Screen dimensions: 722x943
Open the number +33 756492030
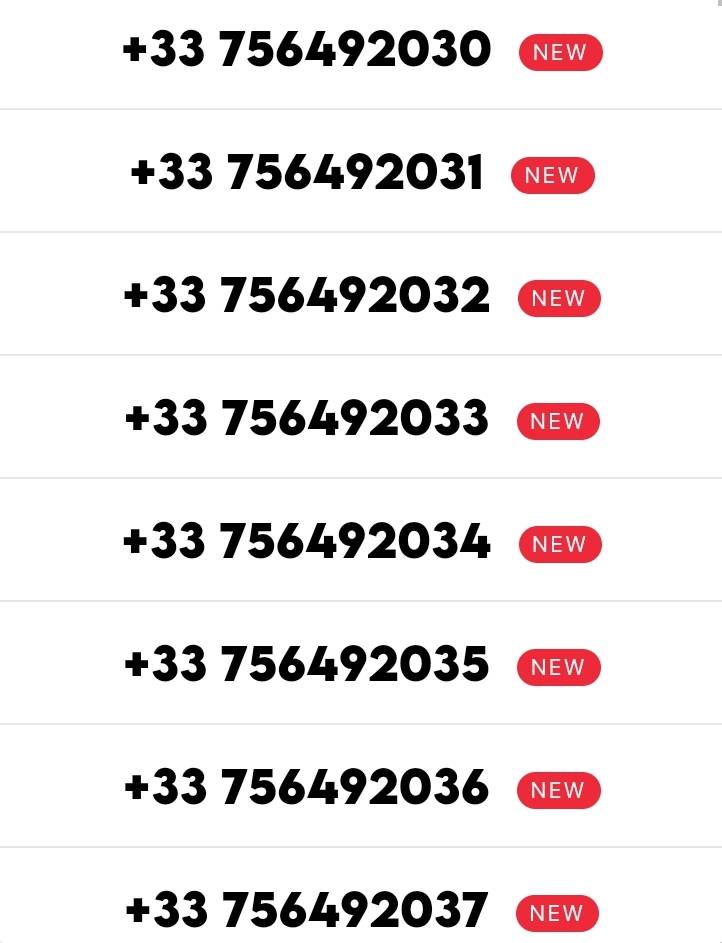pos(306,51)
